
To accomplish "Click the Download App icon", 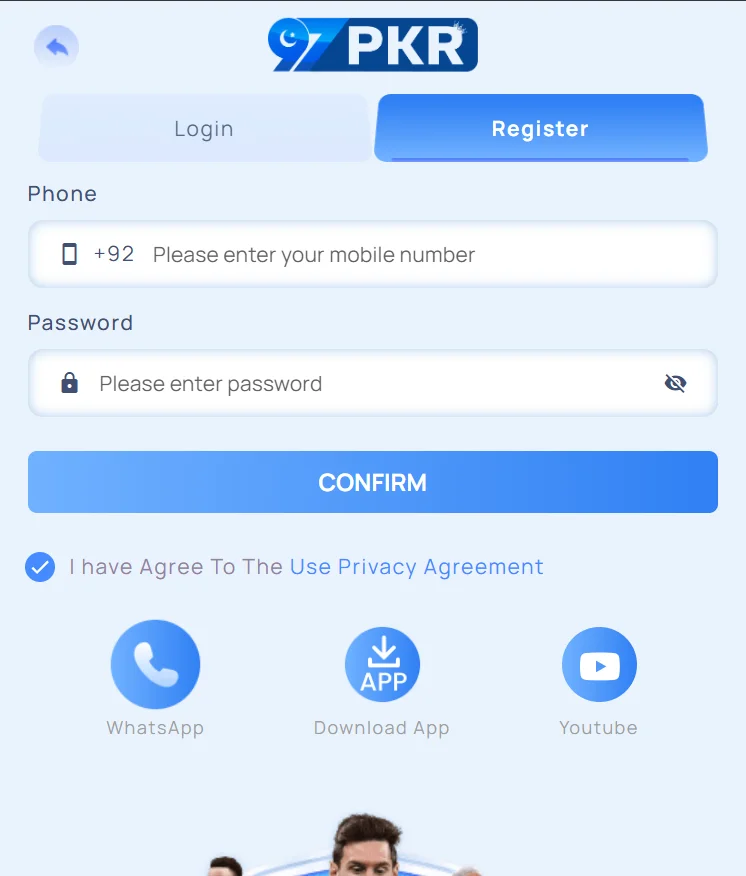I will 382,663.
